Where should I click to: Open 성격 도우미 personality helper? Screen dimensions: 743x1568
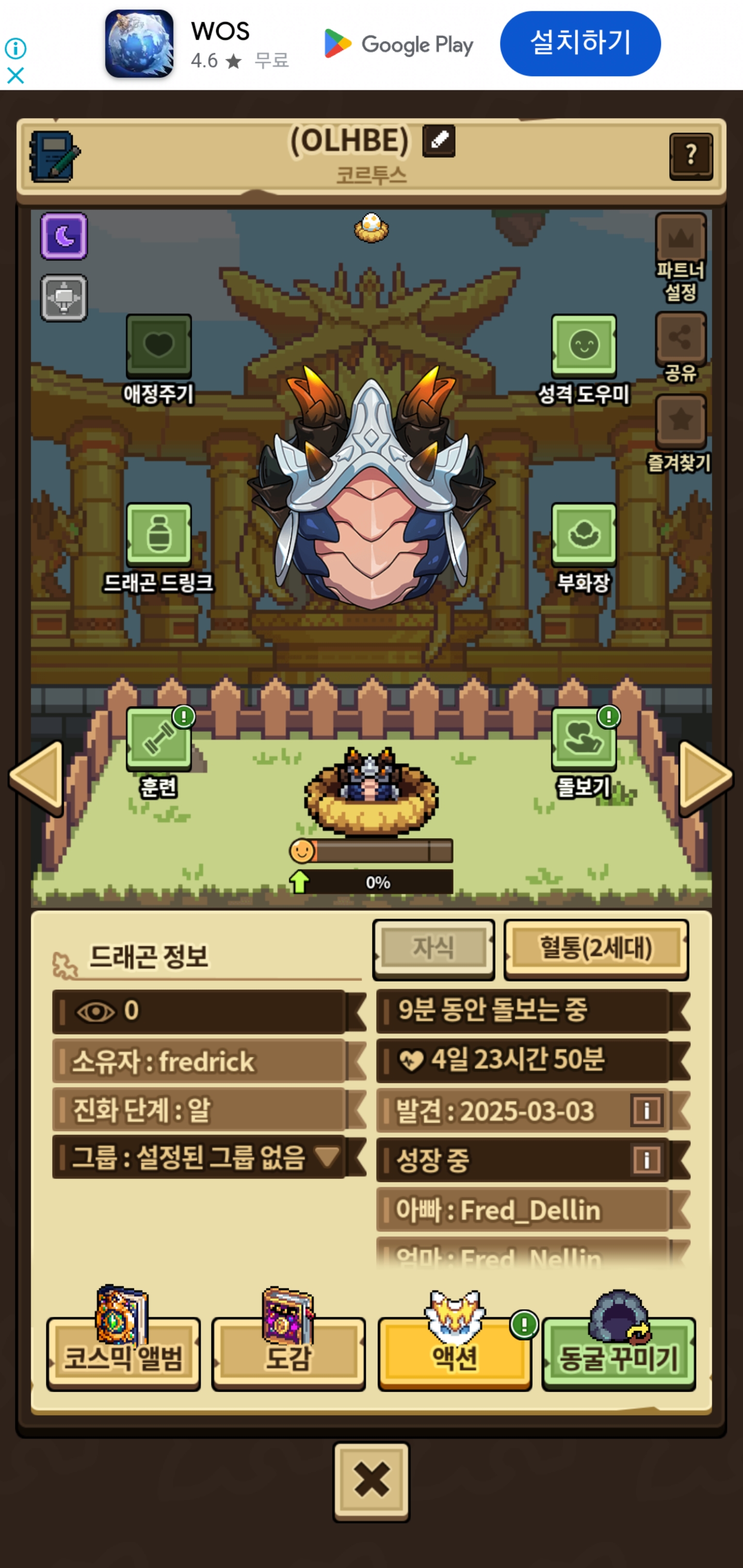(584, 345)
